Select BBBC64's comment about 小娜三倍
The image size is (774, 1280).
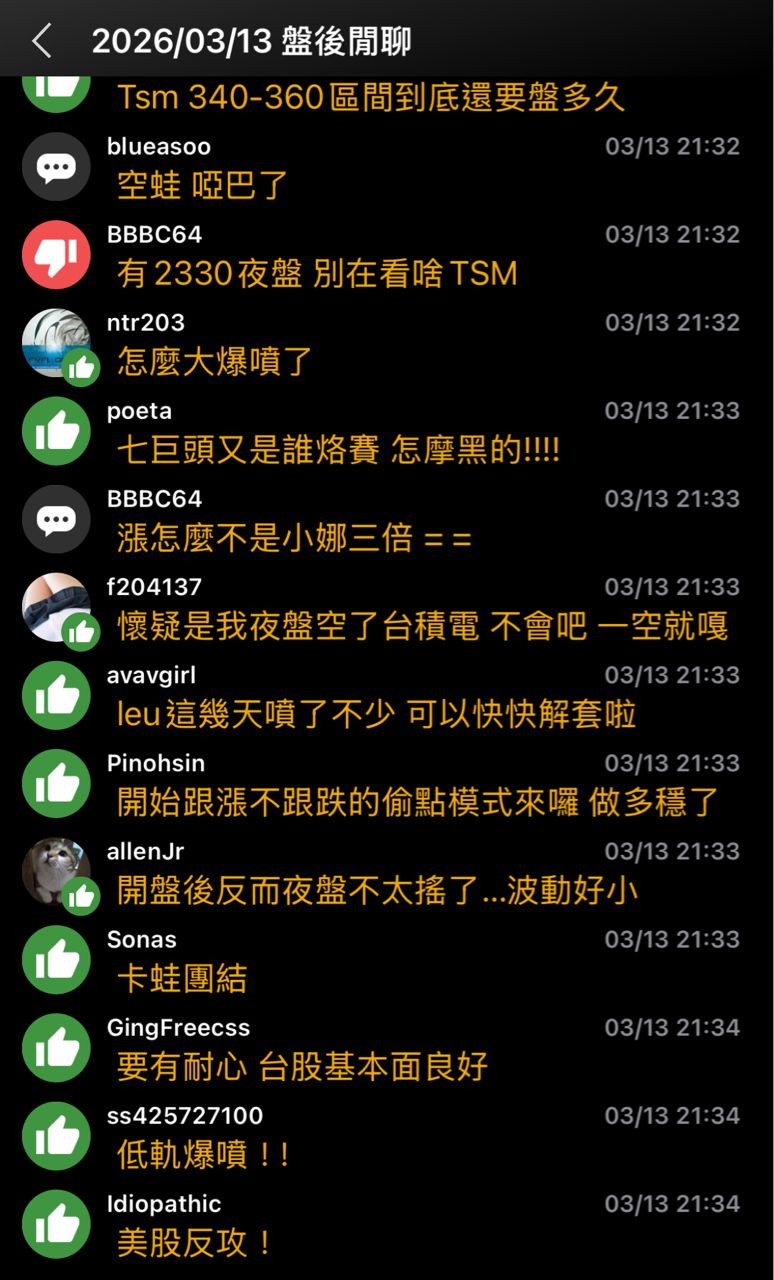click(294, 538)
